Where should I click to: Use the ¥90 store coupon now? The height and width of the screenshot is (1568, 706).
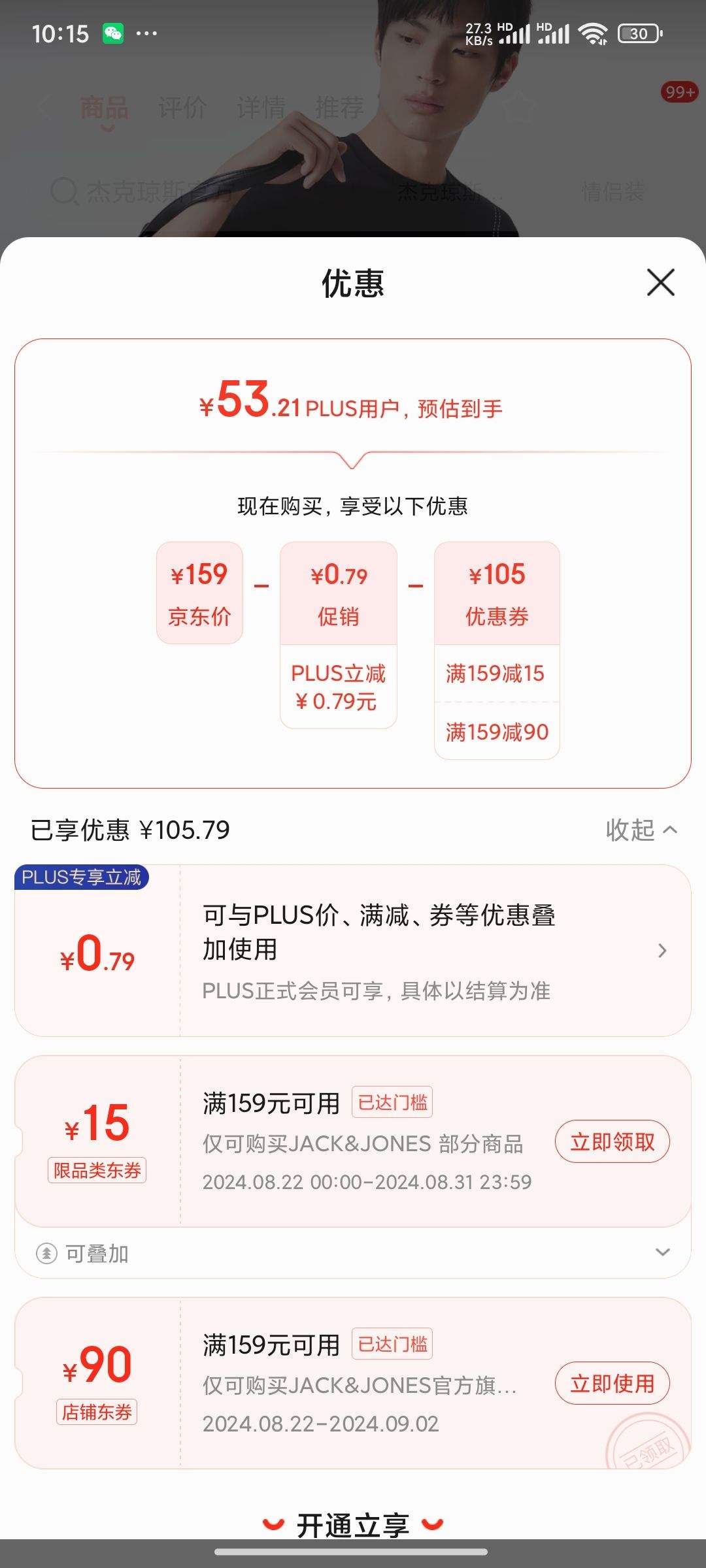[612, 1383]
